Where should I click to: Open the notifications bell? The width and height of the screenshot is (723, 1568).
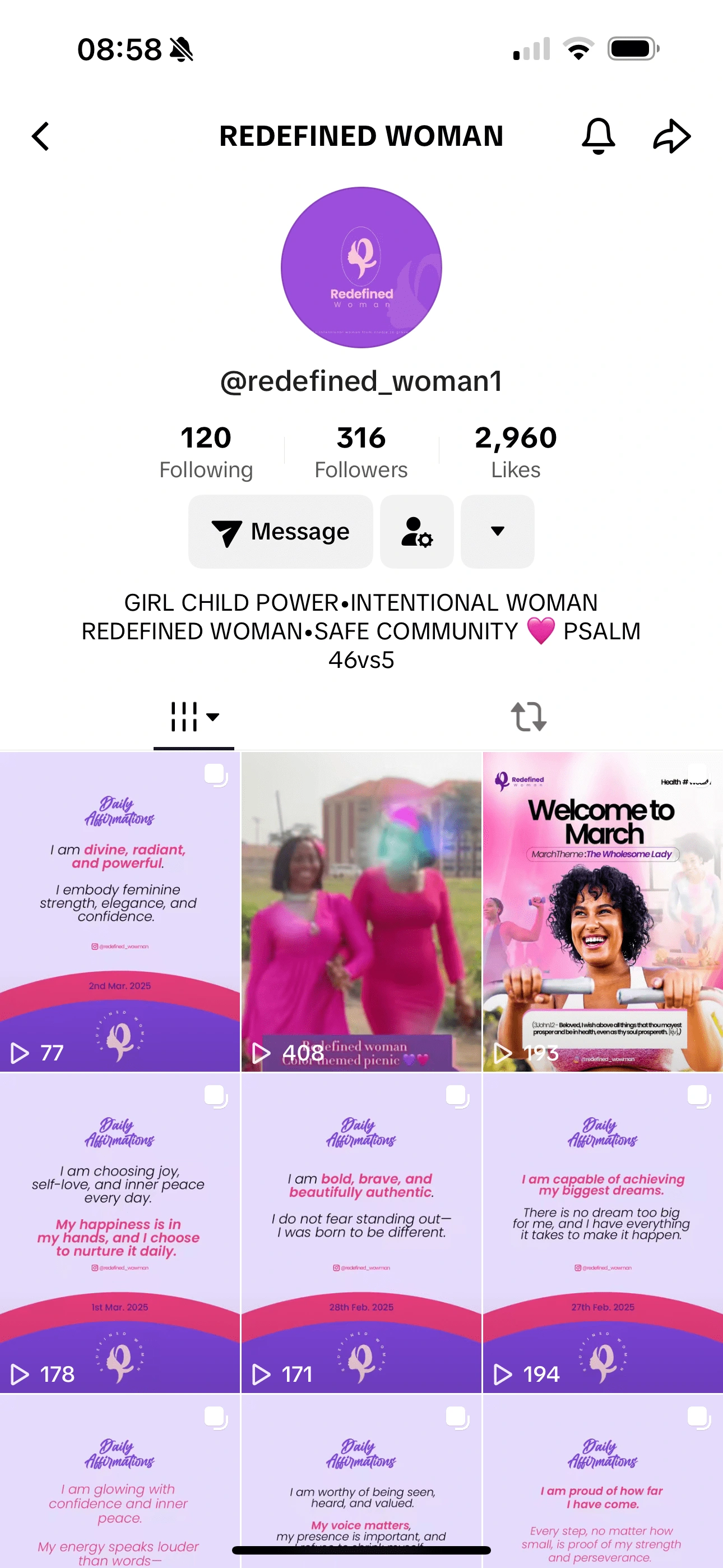coord(598,136)
